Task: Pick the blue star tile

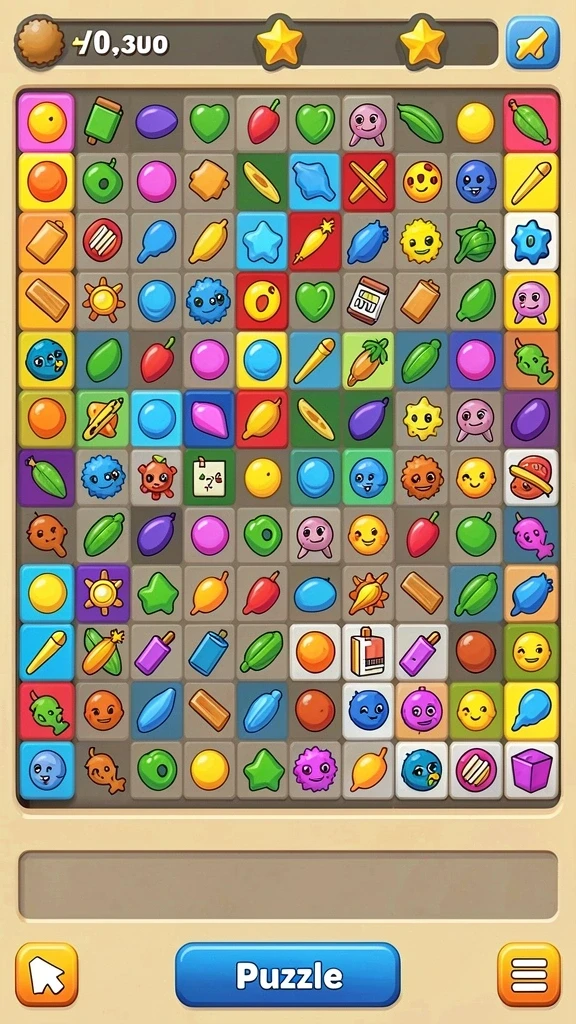Action: pyautogui.click(x=262, y=241)
